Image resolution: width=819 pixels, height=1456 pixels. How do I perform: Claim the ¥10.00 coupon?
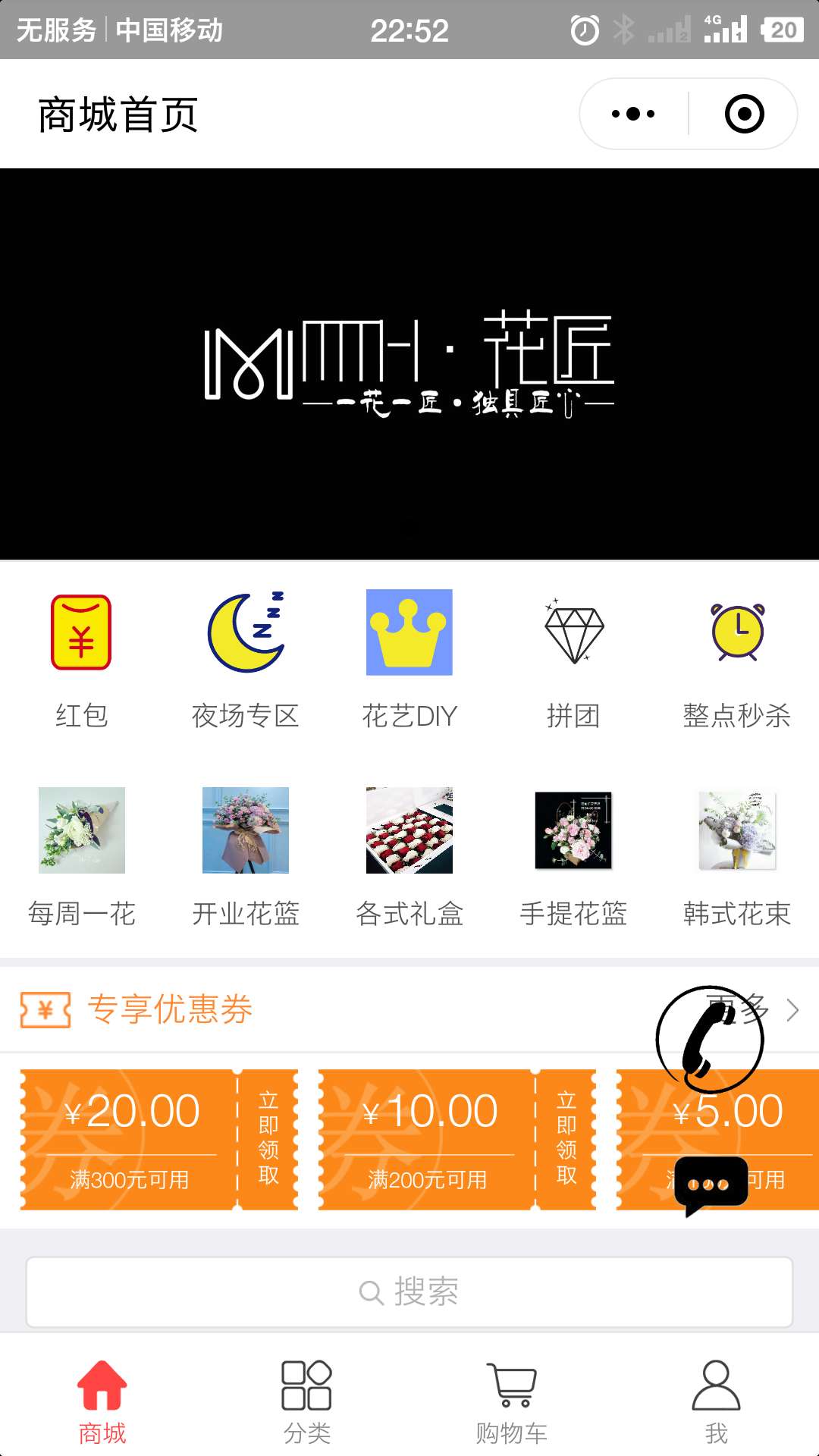(x=566, y=1138)
